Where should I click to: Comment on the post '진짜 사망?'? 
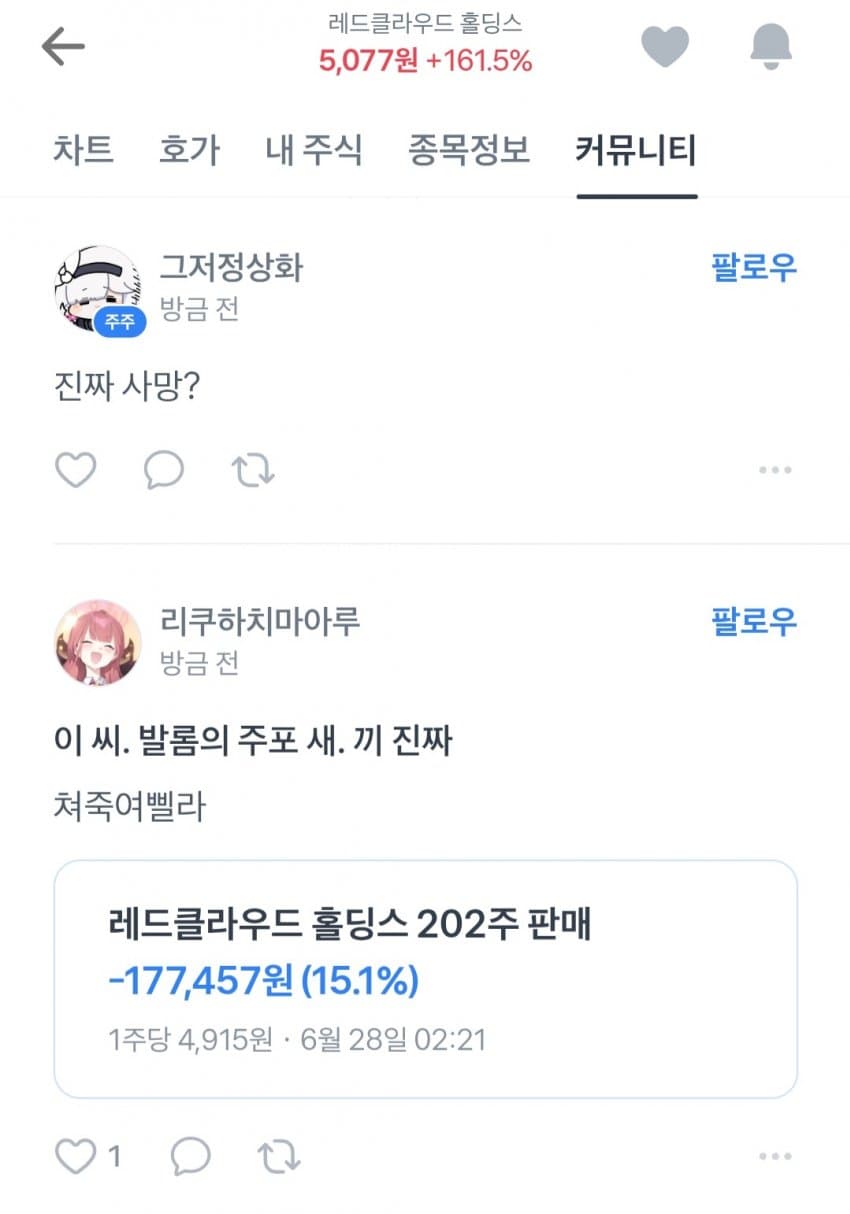pos(164,469)
